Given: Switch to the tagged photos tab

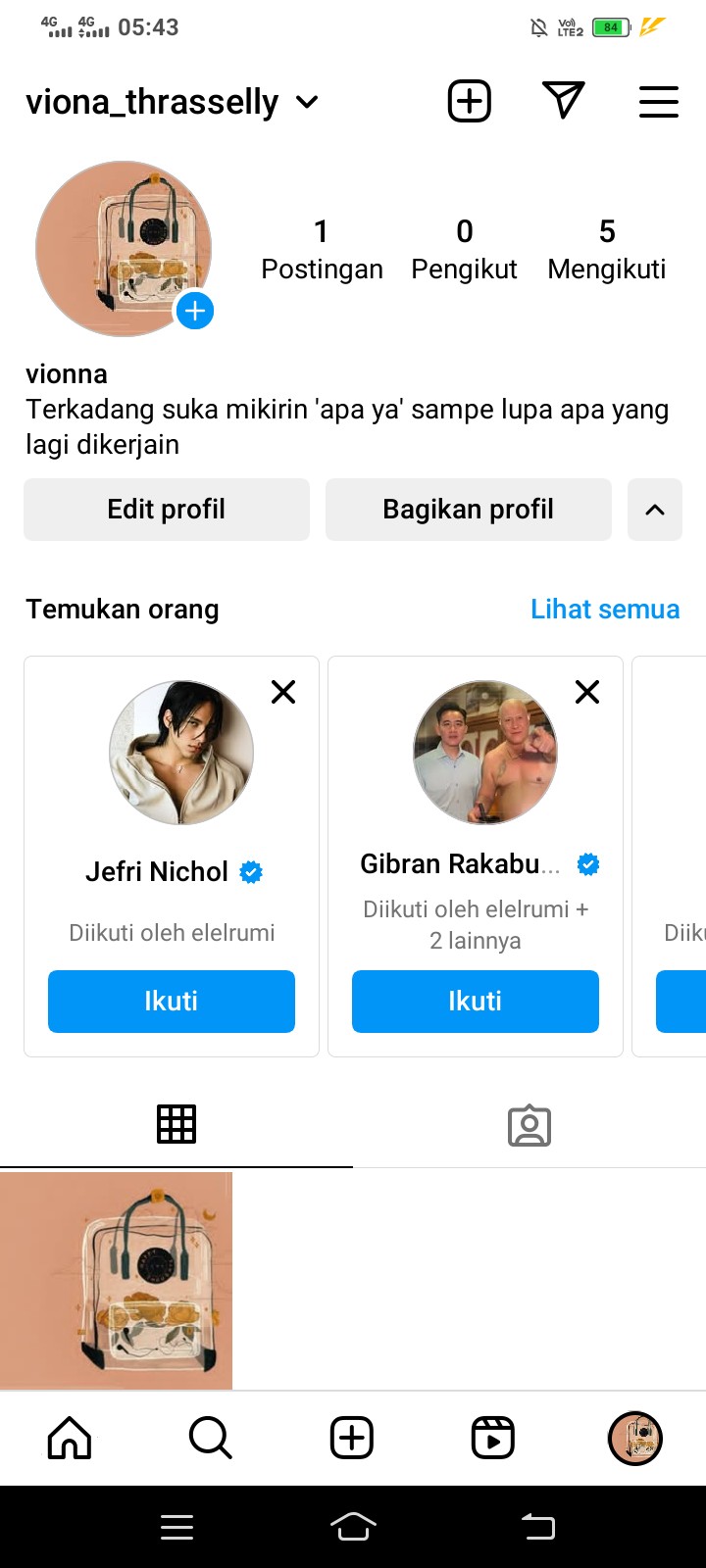Looking at the screenshot, I should pos(529,1126).
